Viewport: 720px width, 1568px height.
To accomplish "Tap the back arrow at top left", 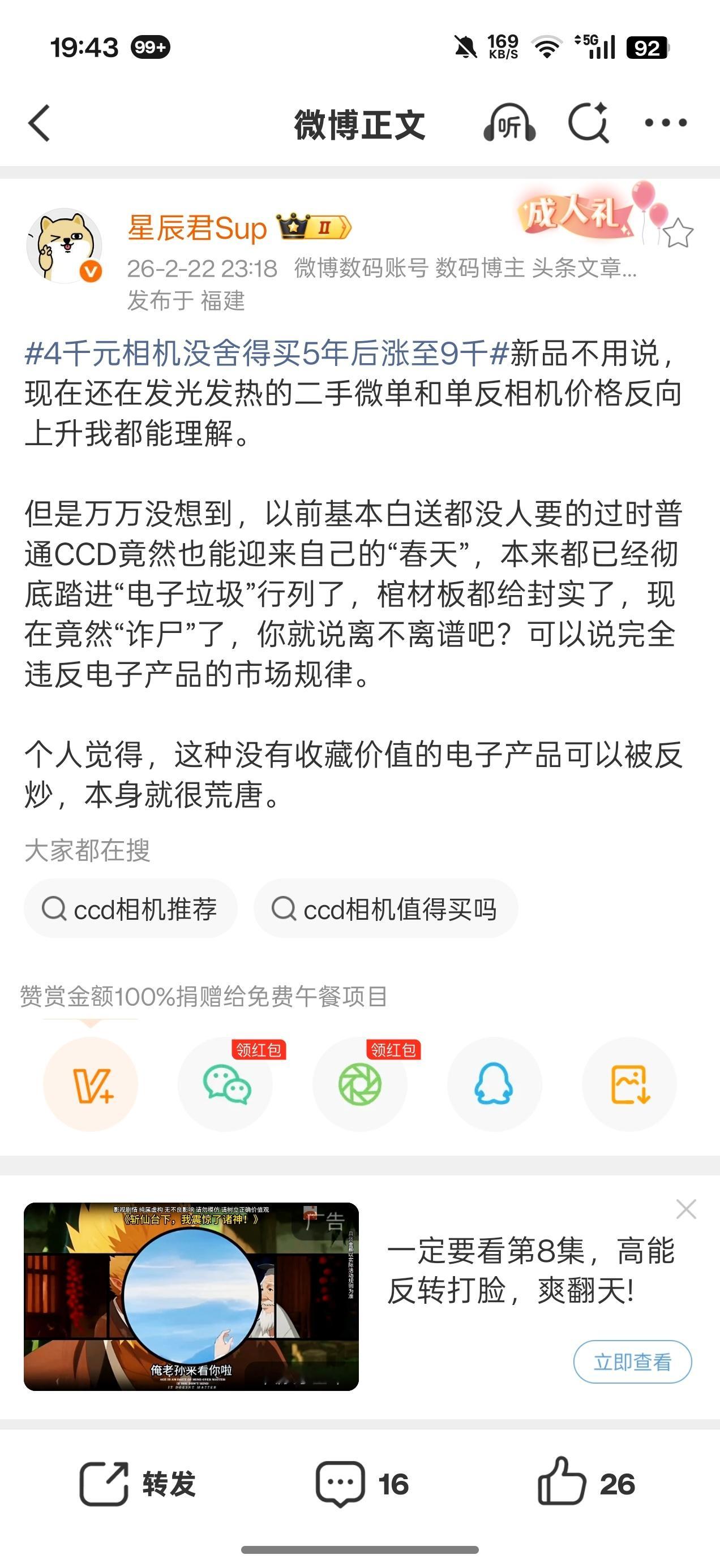I will pos(38,122).
